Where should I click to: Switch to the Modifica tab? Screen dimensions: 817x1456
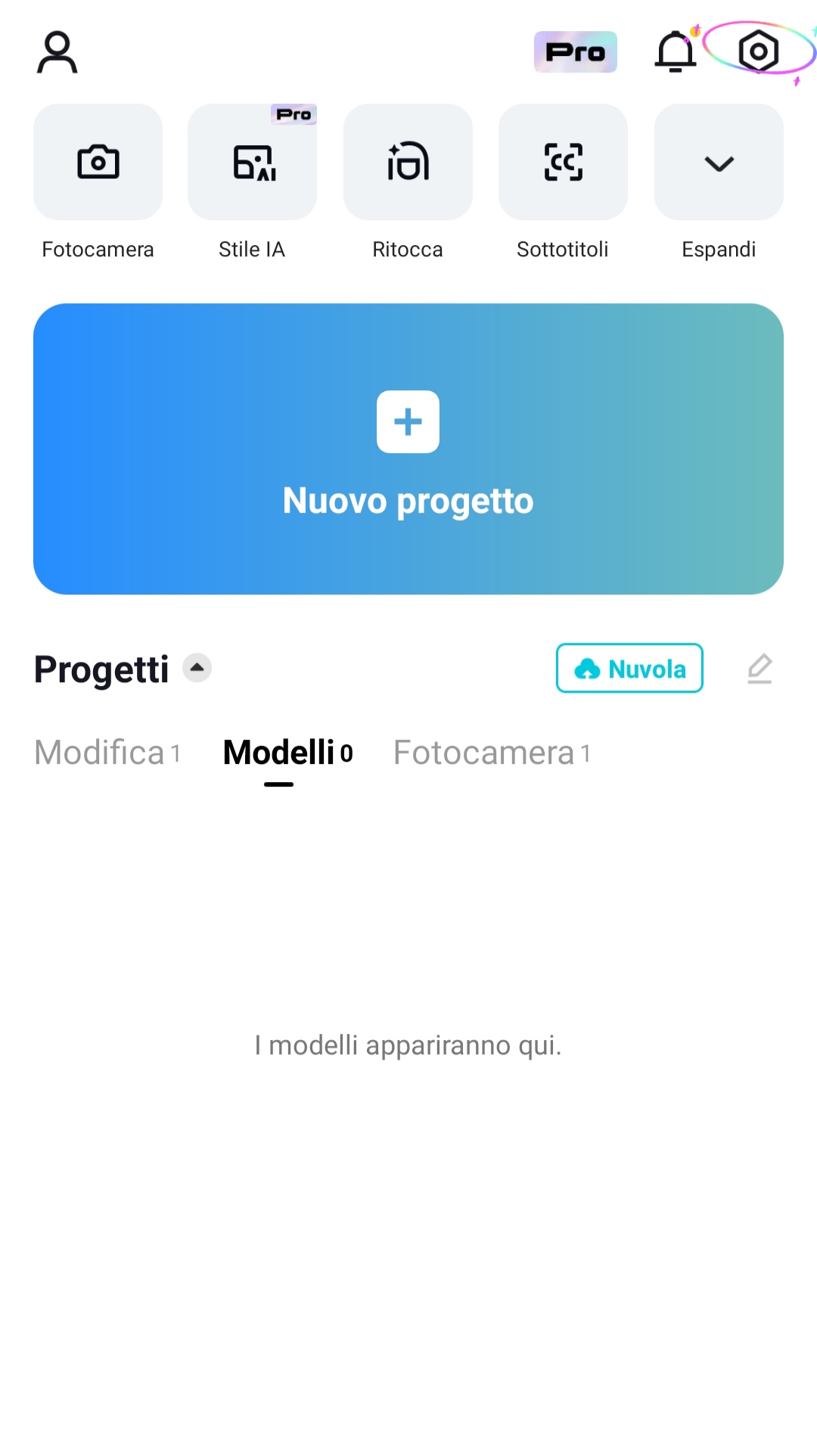[x=107, y=753]
